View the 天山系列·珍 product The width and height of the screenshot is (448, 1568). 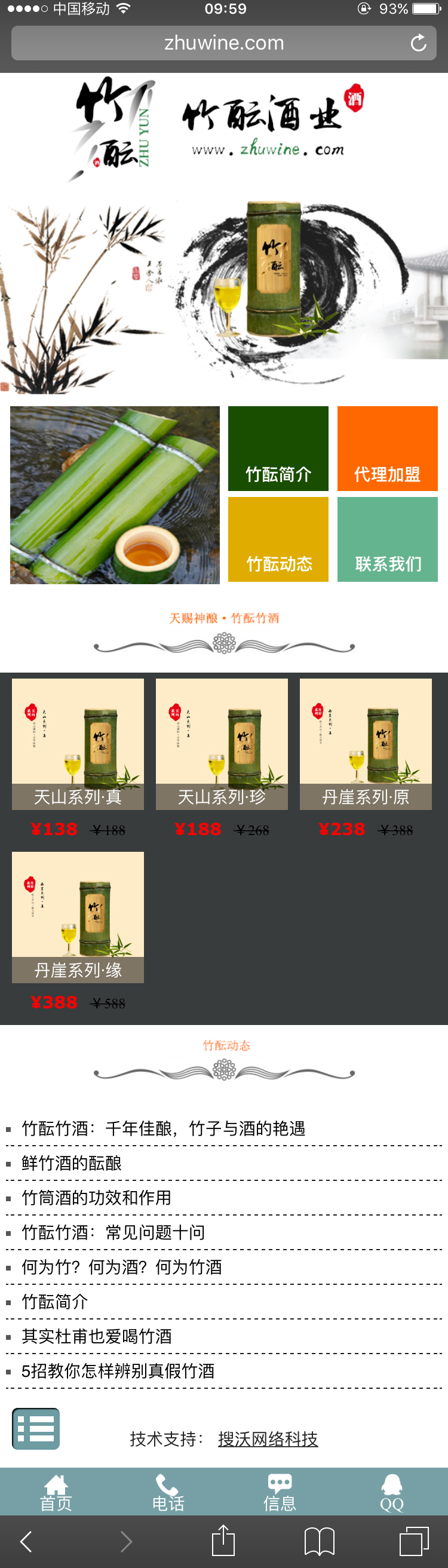click(222, 744)
